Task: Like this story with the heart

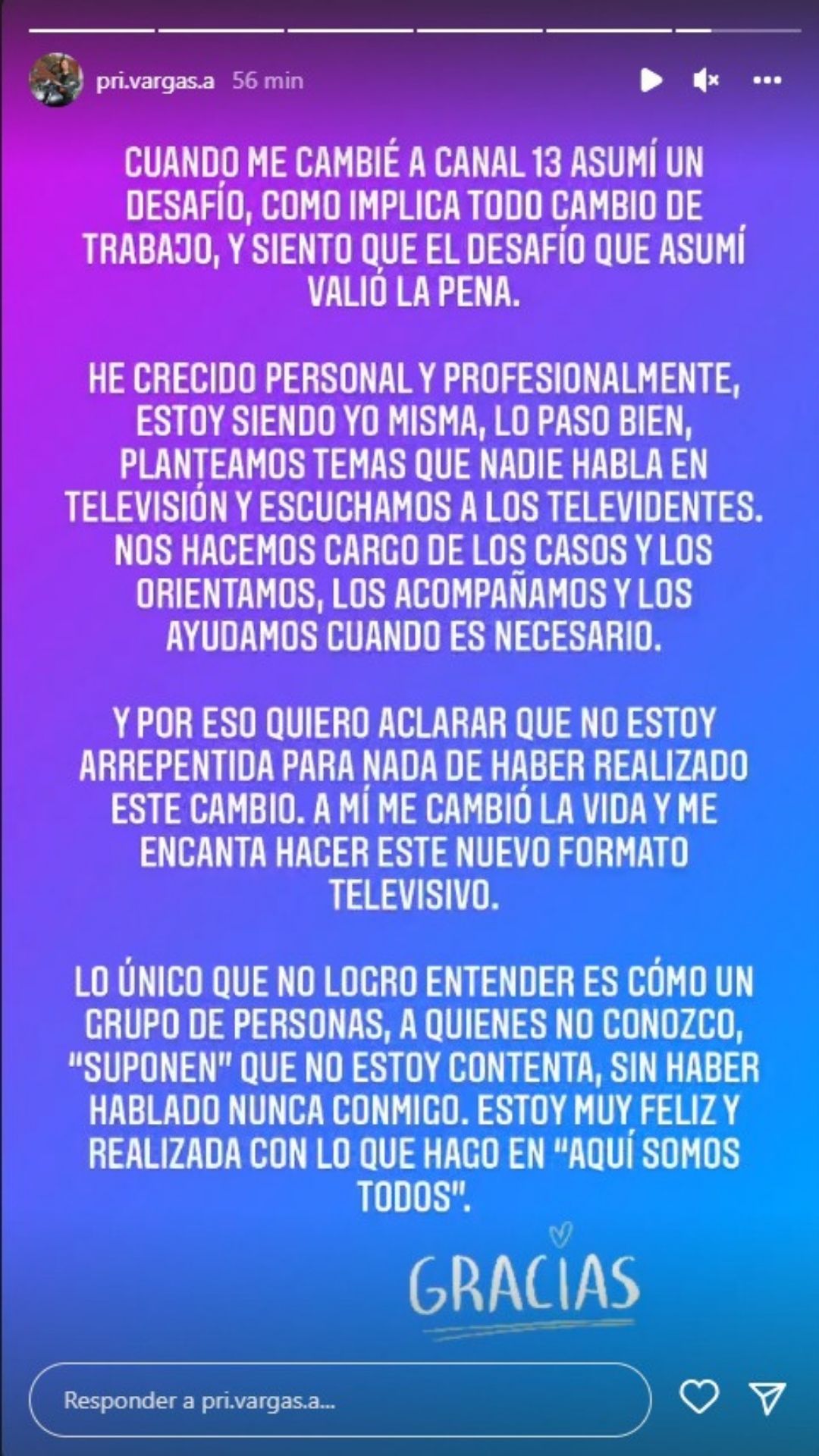Action: pyautogui.click(x=698, y=1398)
